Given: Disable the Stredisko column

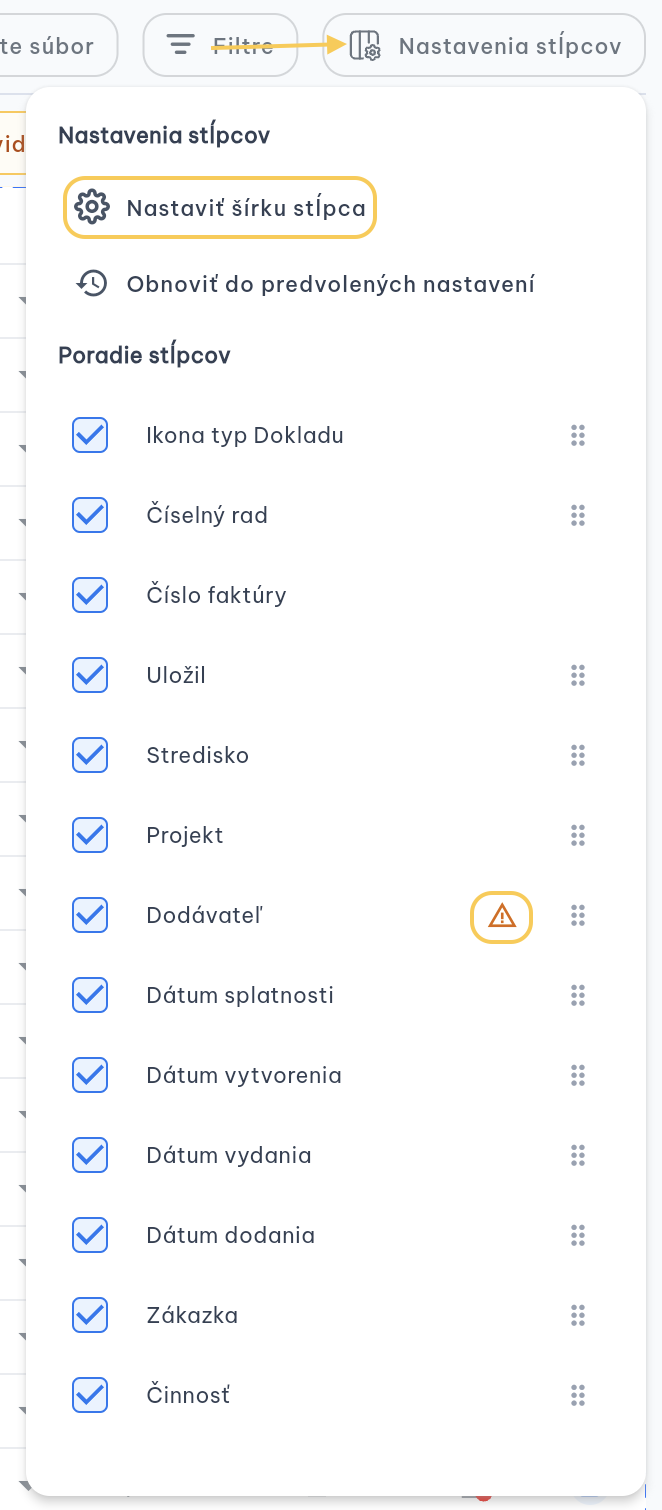Looking at the screenshot, I should (90, 755).
